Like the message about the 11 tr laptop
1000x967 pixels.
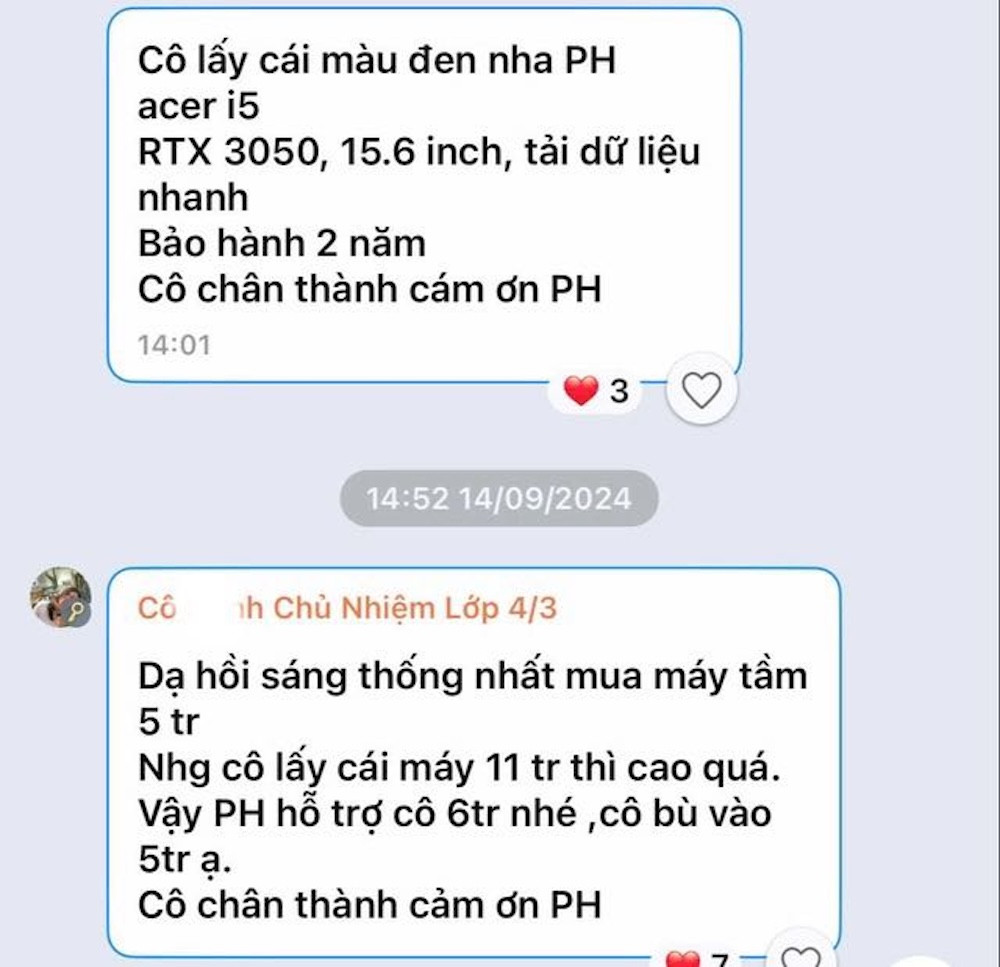tap(801, 957)
